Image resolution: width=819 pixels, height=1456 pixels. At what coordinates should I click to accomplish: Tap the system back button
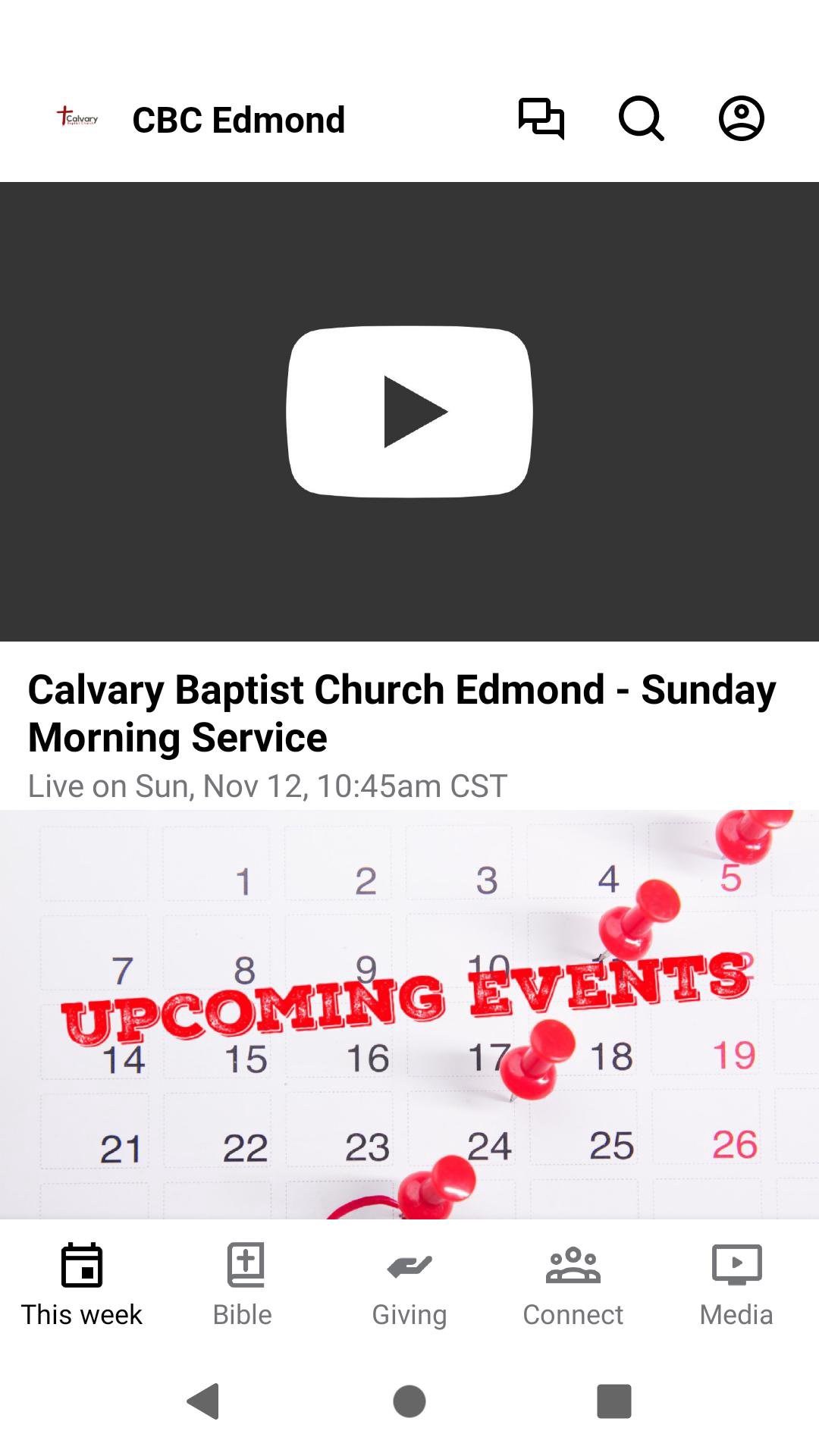tap(203, 1401)
